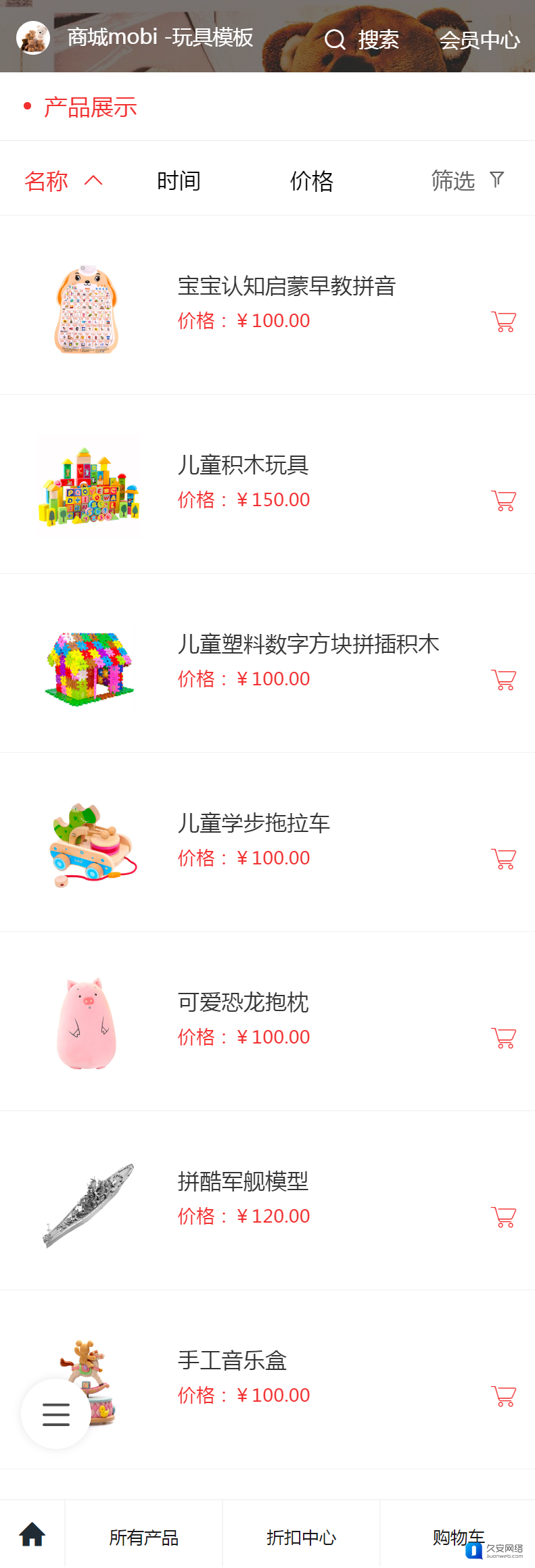Add 可爱恐龙抱枕 to the cart

point(503,1038)
